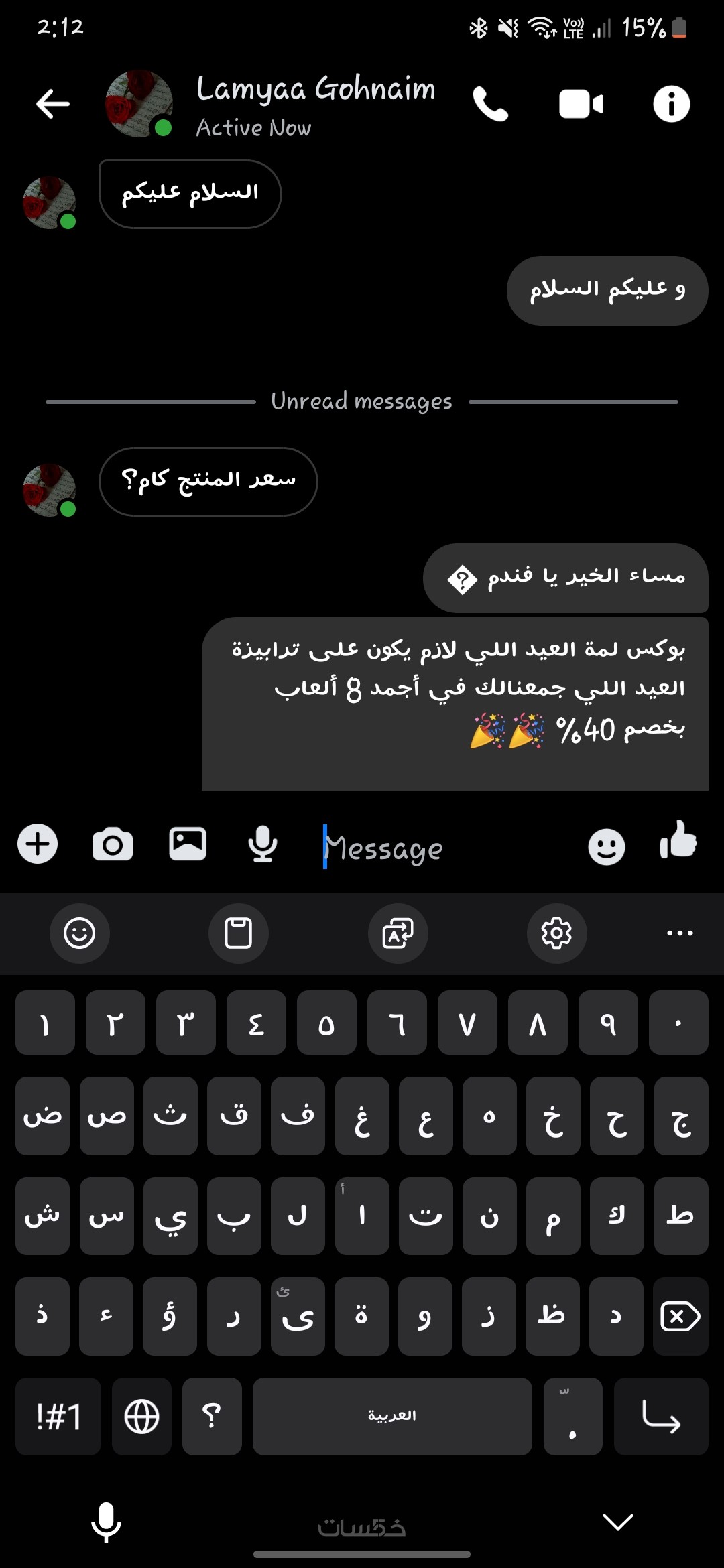Open the keyboard clipboard

[238, 933]
